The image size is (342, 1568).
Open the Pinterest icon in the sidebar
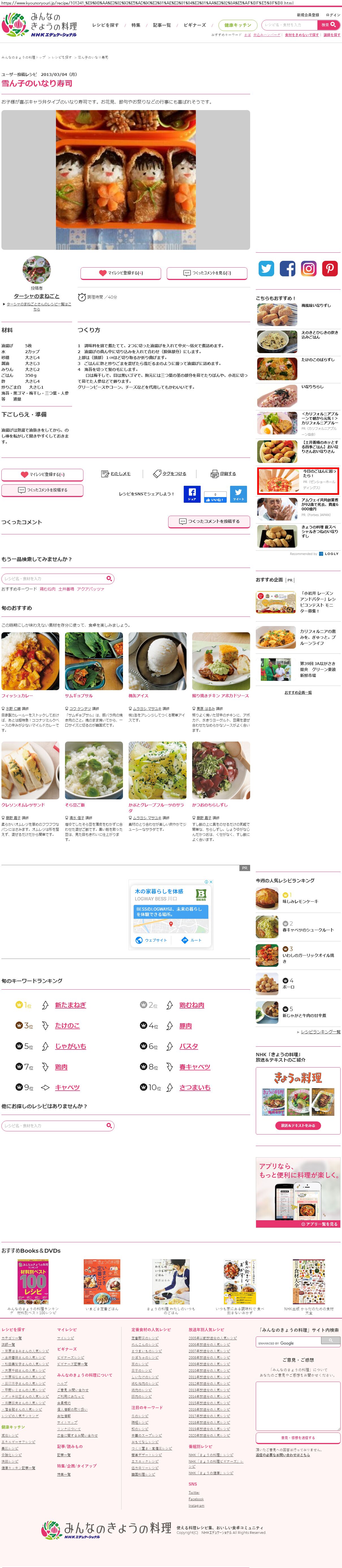click(330, 268)
